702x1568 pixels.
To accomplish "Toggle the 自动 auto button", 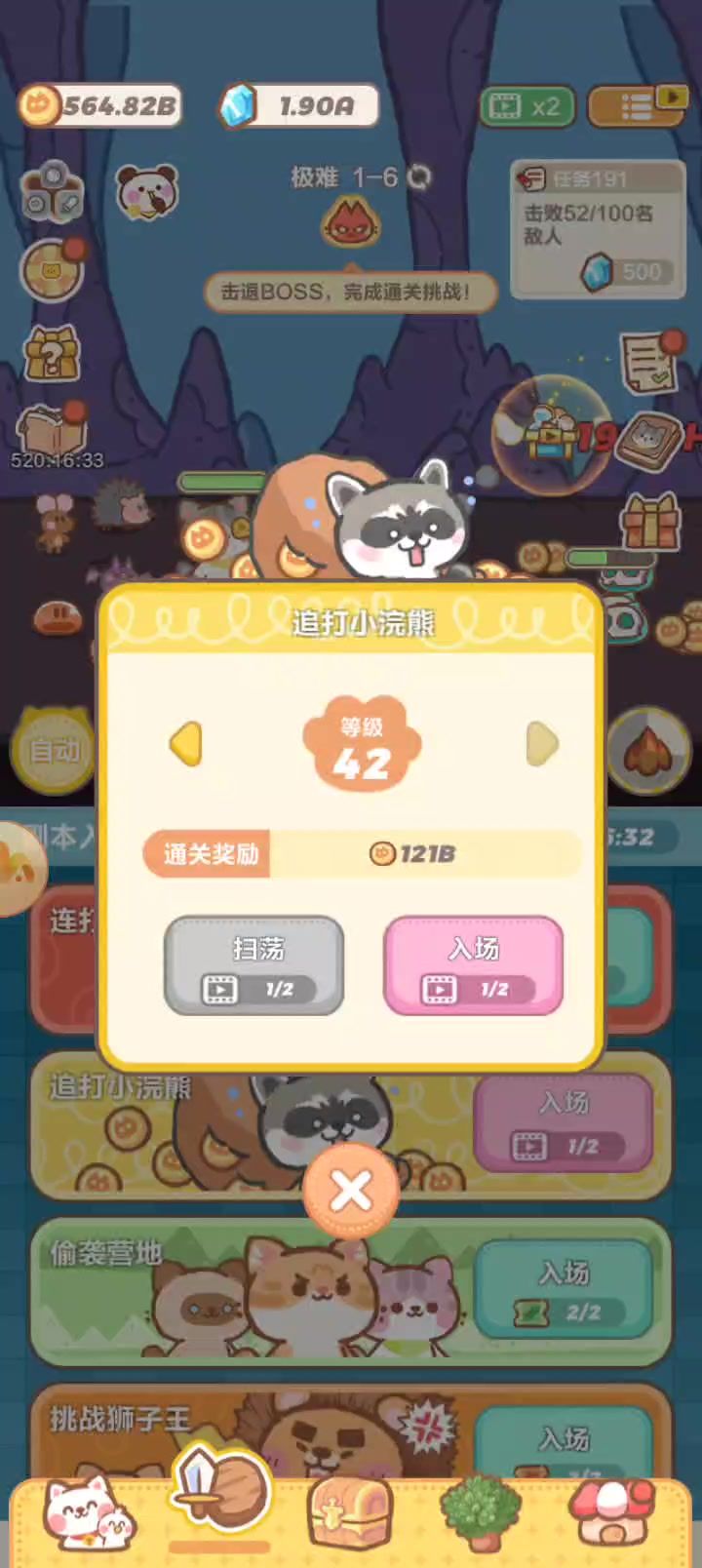I will coord(54,750).
